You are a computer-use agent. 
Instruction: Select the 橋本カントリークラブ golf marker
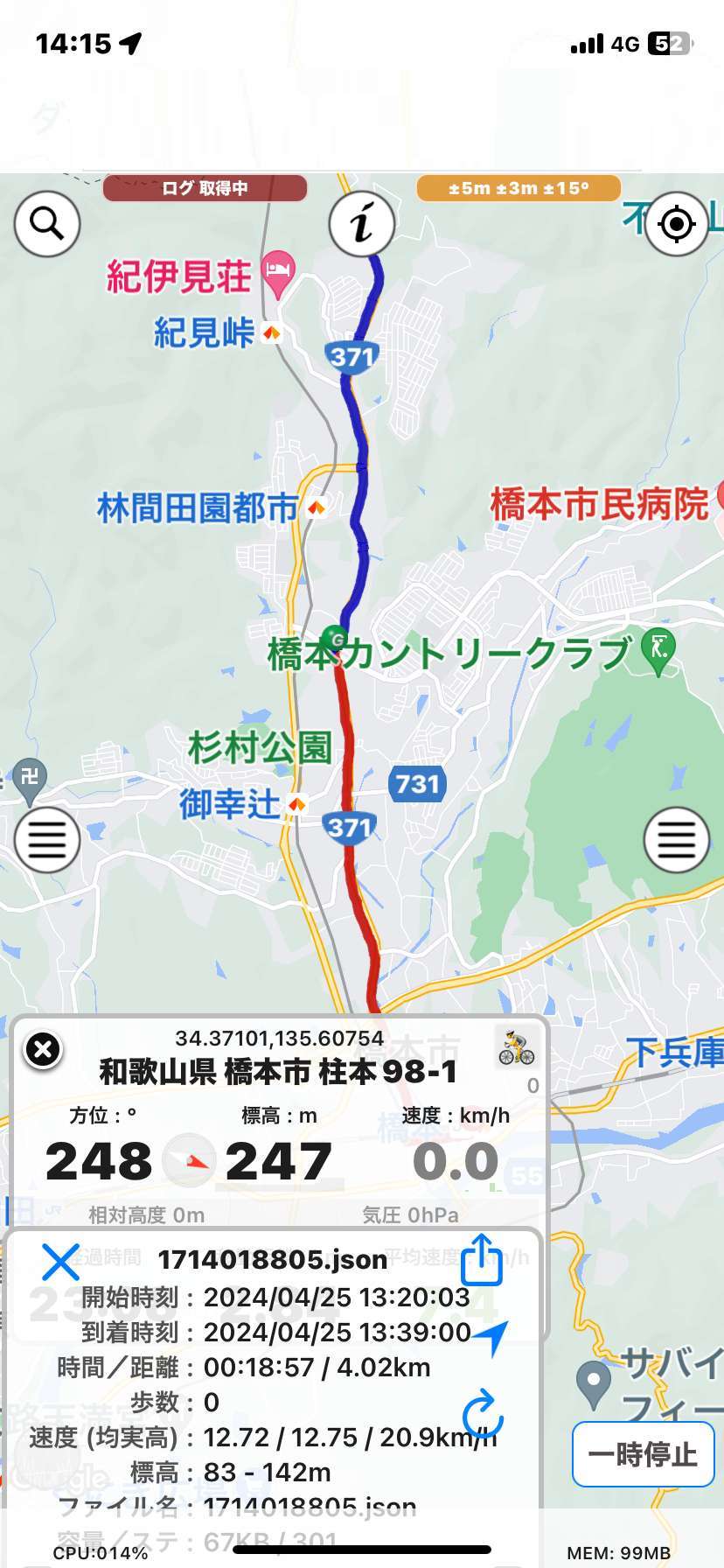(x=659, y=652)
